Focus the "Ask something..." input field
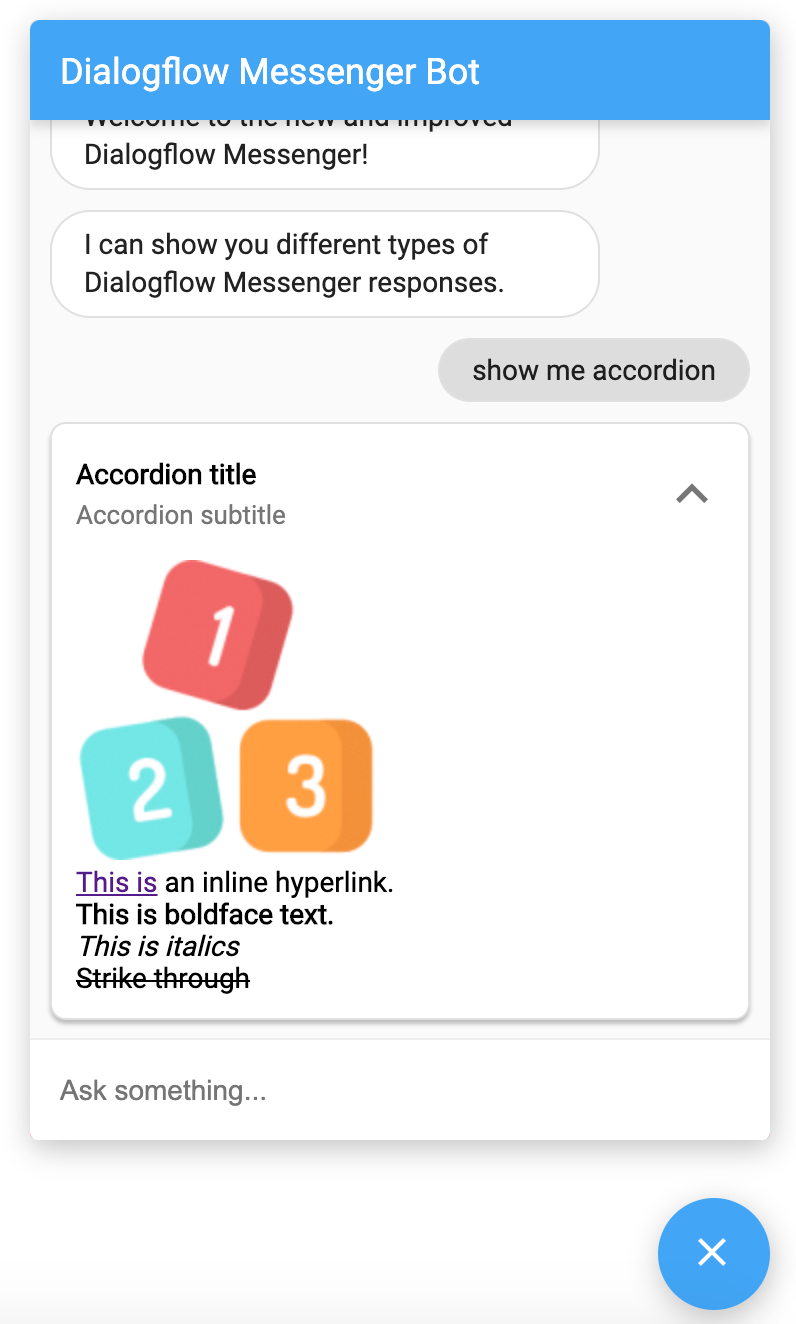The image size is (796, 1324). point(400,1090)
